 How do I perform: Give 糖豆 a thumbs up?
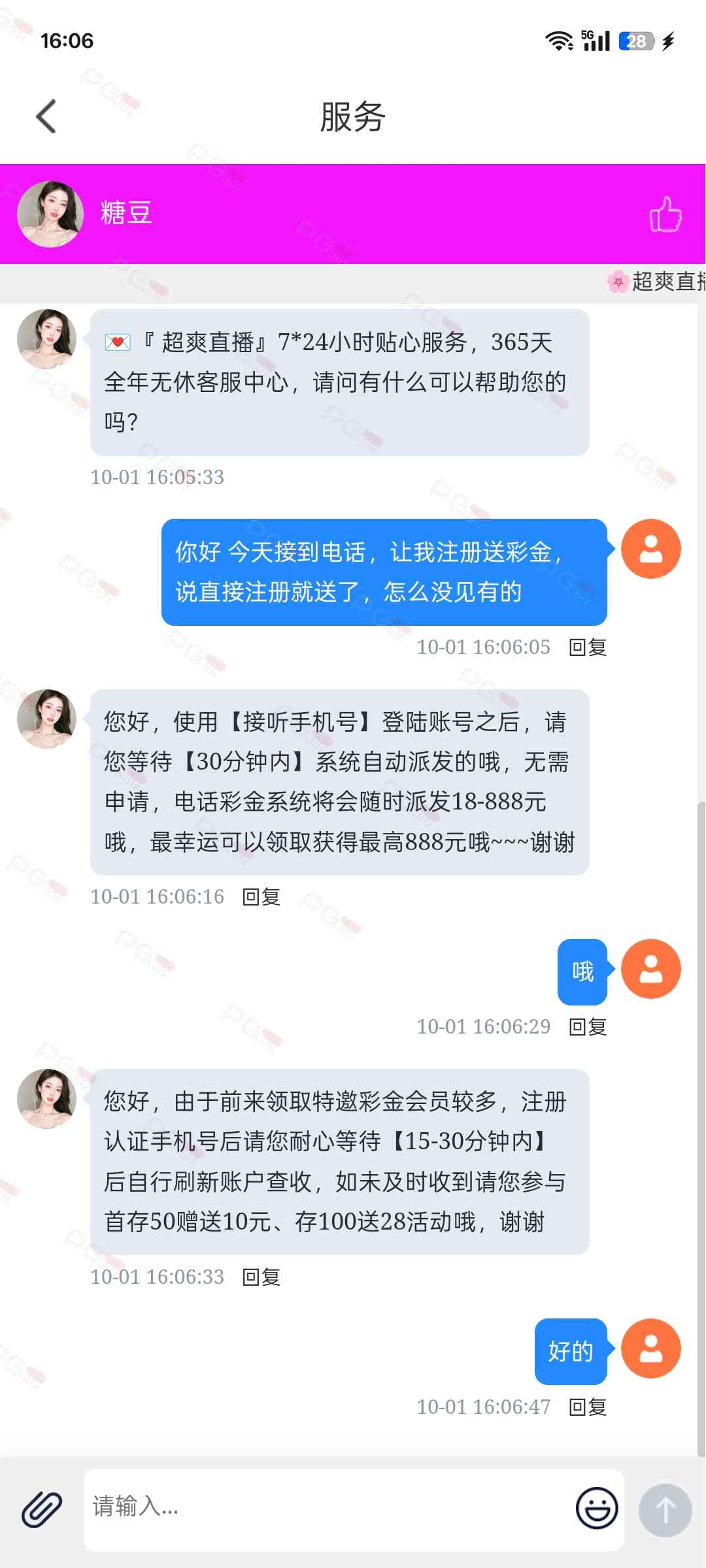point(665,214)
